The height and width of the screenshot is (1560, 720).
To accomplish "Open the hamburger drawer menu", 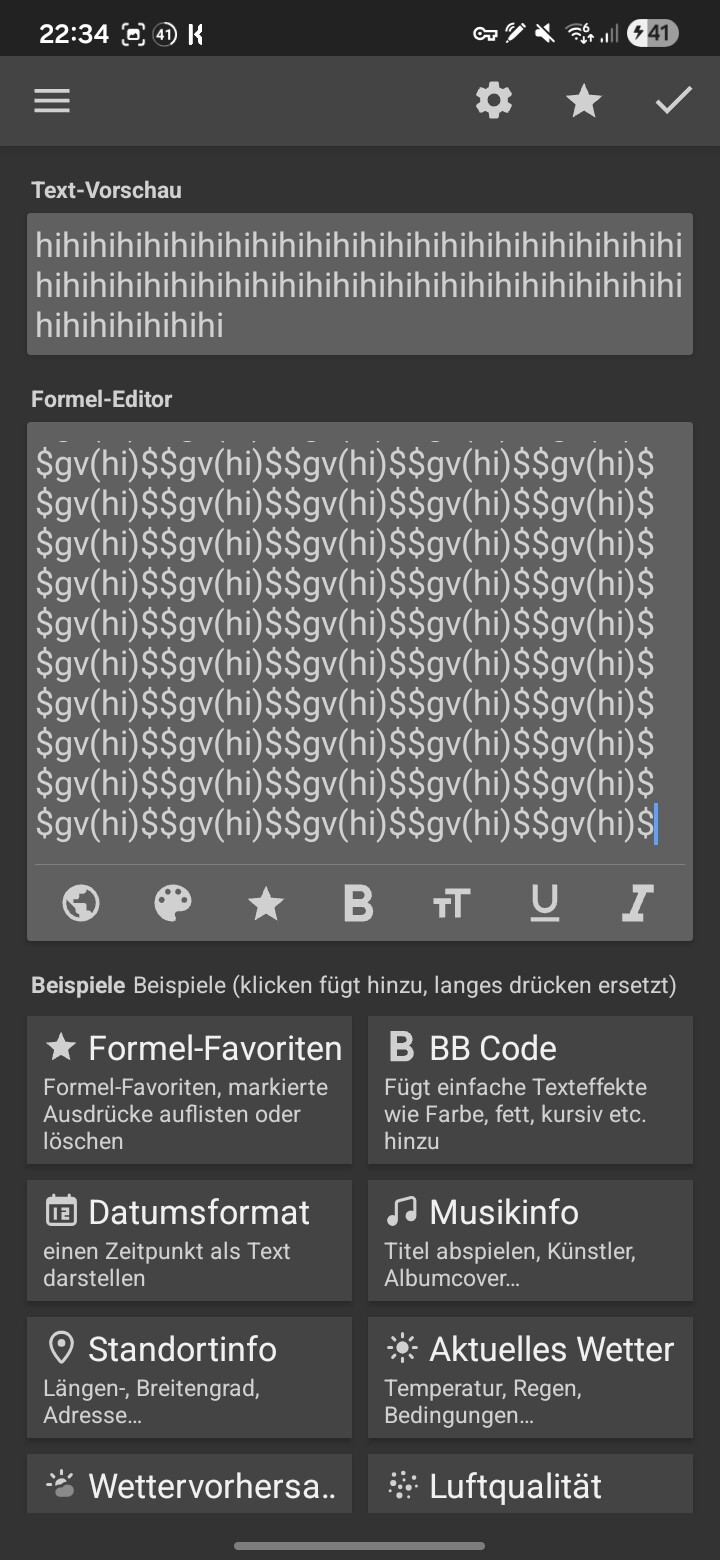I will [52, 101].
